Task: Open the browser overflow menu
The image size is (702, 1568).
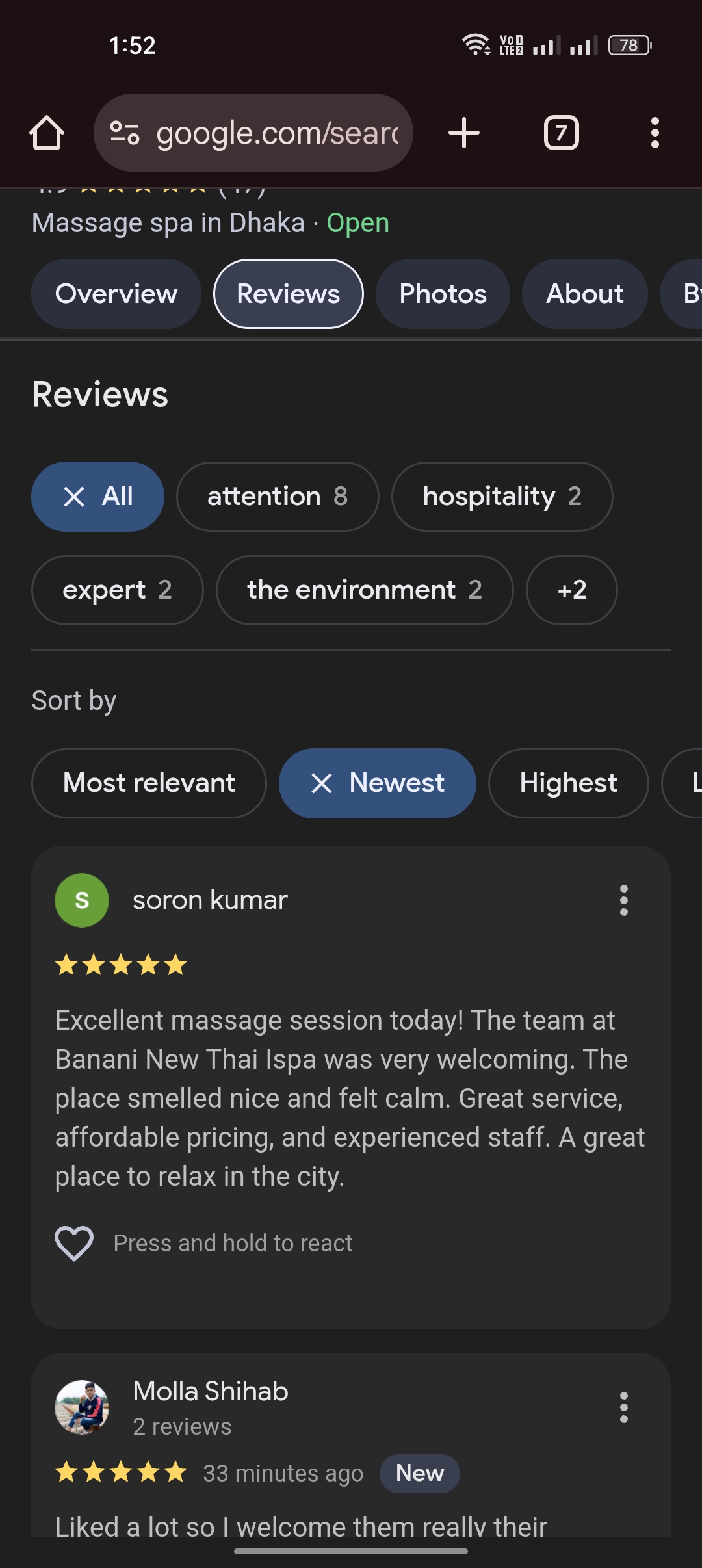Action: pos(655,133)
